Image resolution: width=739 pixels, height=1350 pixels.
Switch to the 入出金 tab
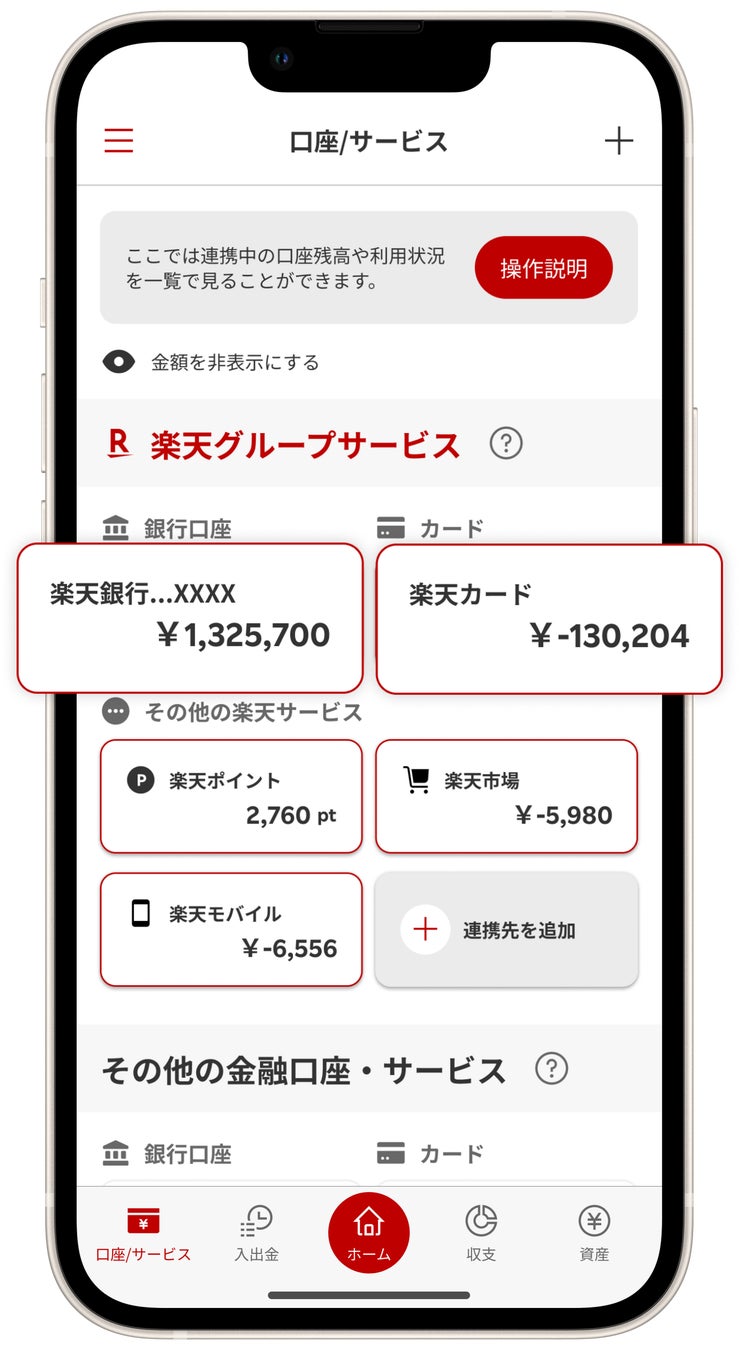[x=257, y=1233]
